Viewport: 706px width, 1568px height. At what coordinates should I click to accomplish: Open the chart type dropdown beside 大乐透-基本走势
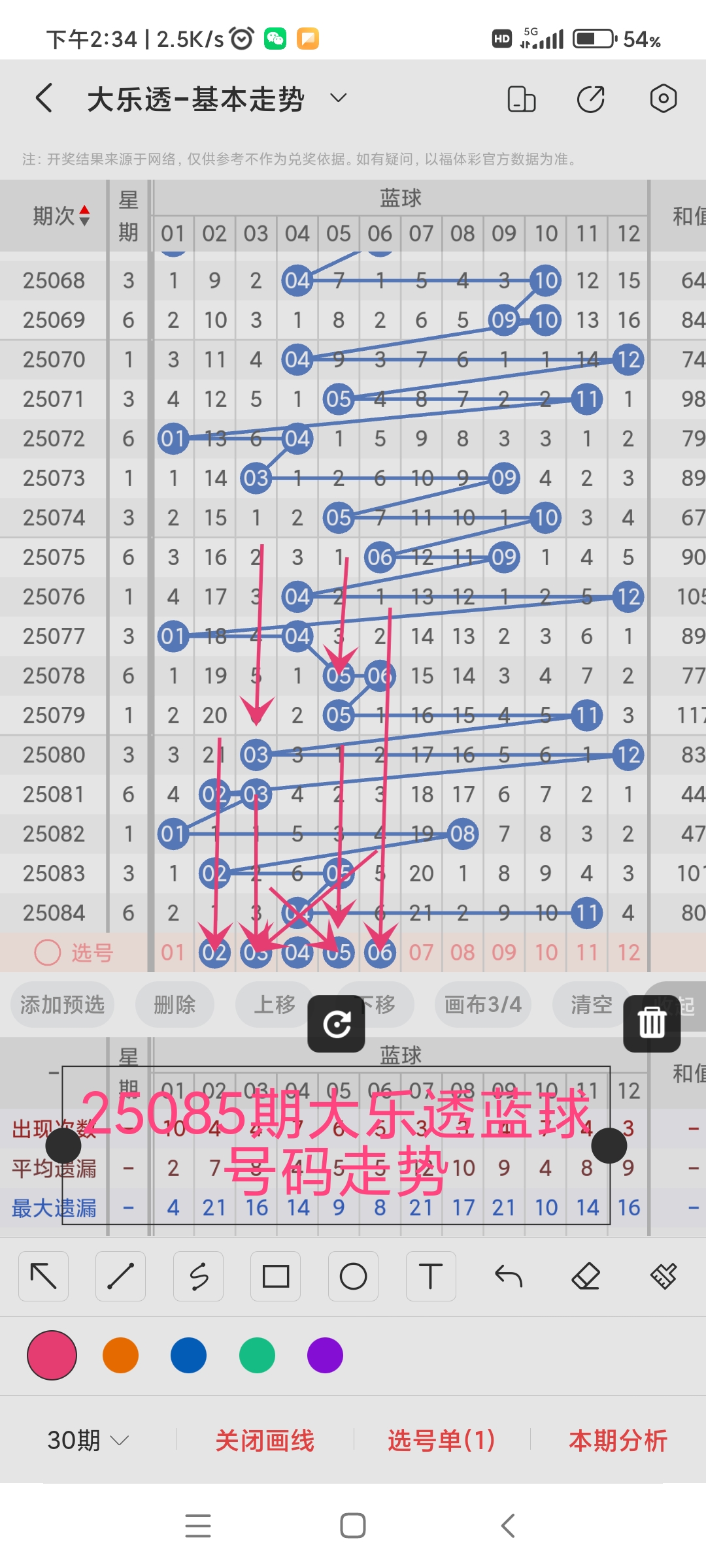tap(337, 98)
